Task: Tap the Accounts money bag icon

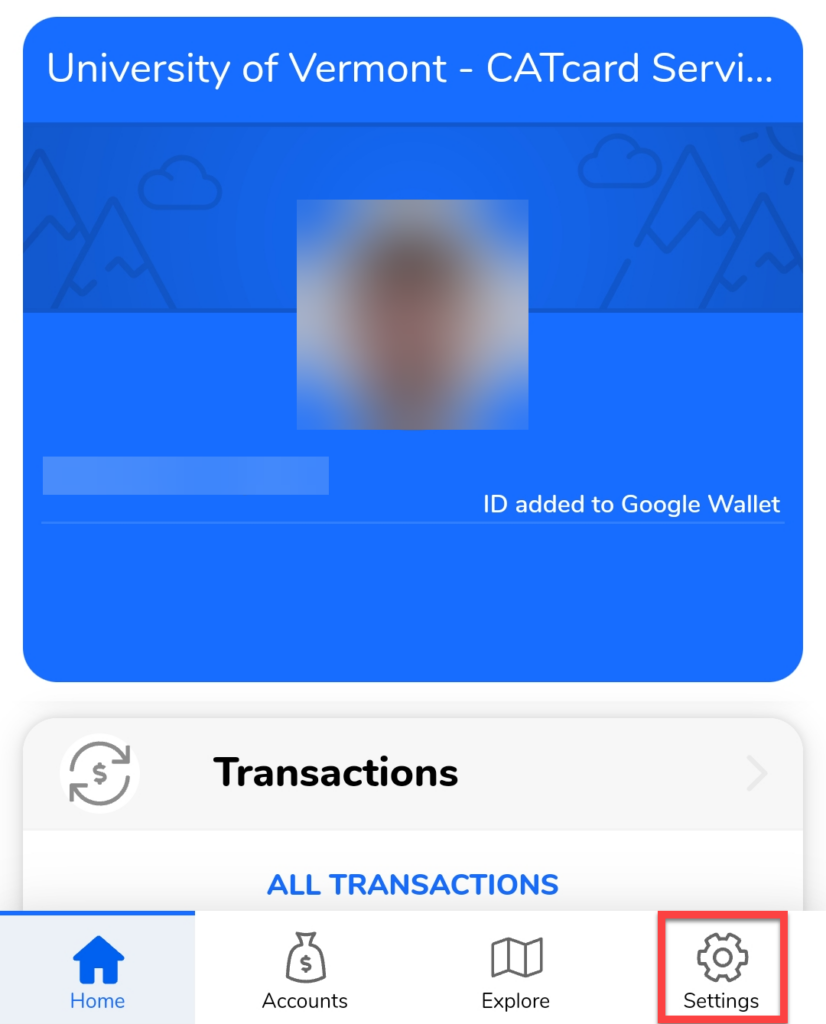Action: [x=304, y=958]
